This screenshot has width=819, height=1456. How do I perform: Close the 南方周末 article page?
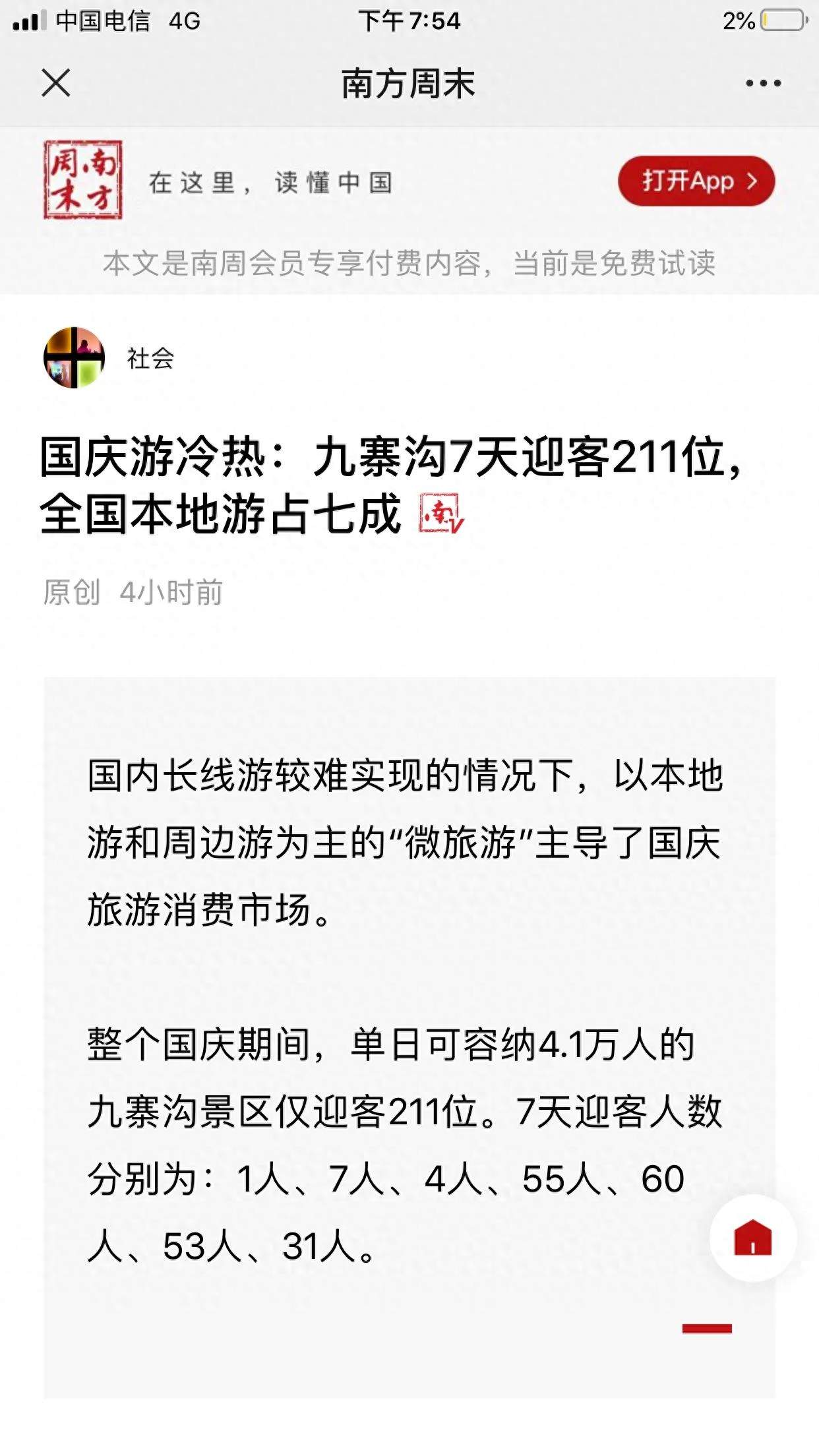[56, 83]
